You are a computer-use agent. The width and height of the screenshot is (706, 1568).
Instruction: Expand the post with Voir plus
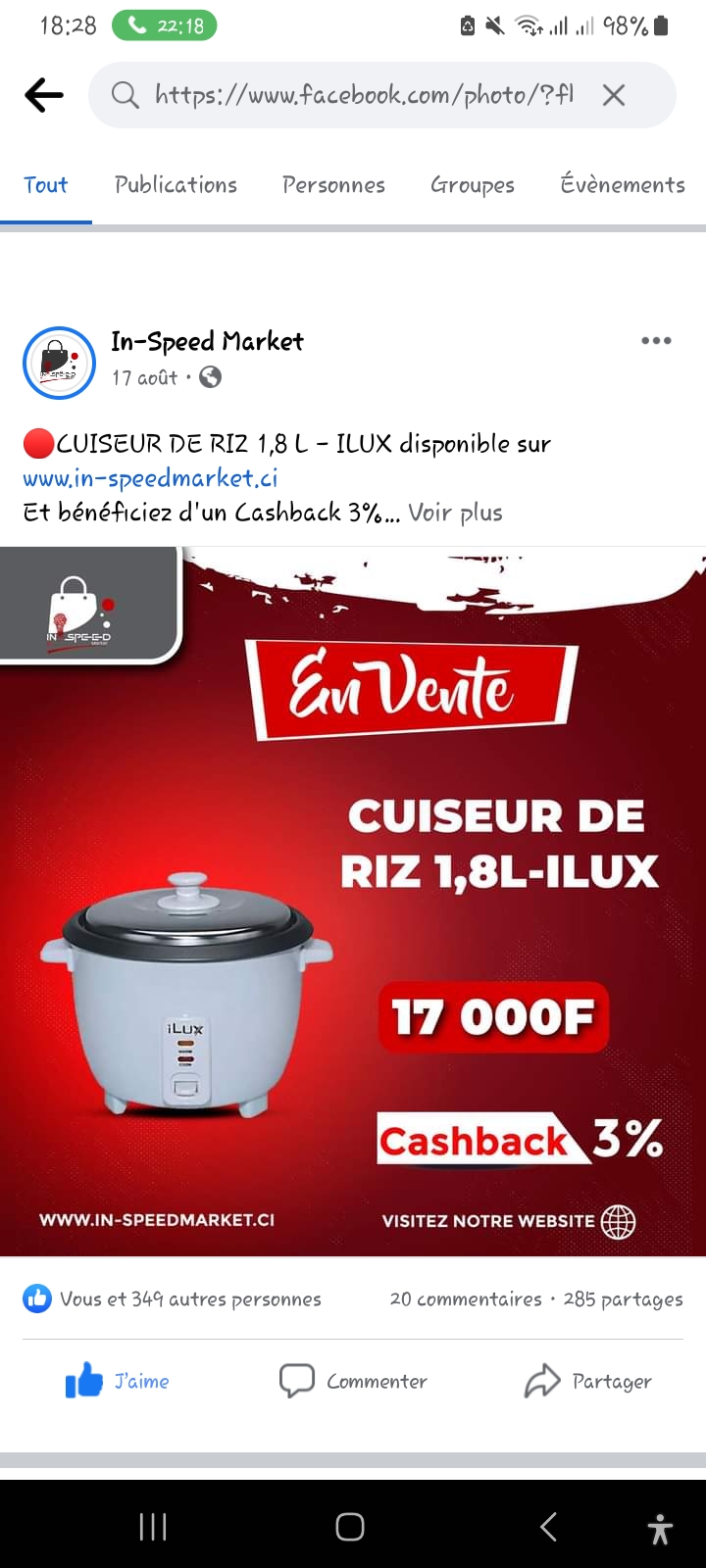[455, 513]
